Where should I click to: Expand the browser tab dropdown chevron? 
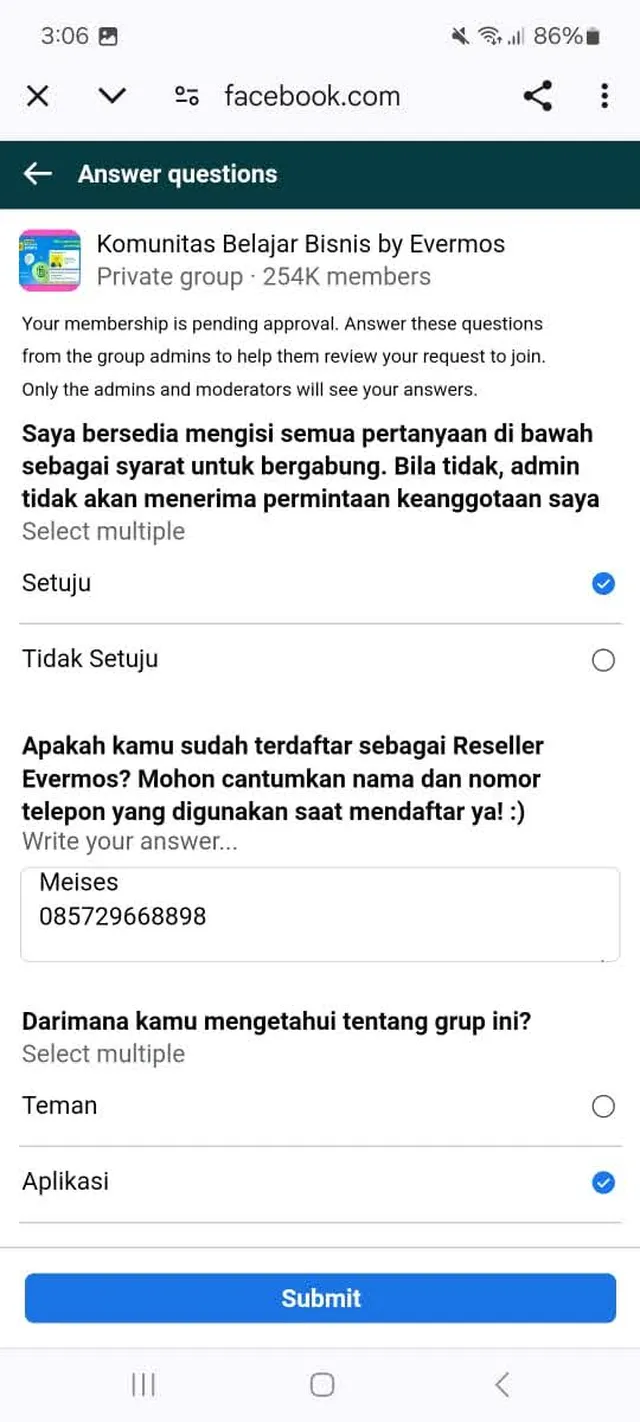(x=112, y=96)
